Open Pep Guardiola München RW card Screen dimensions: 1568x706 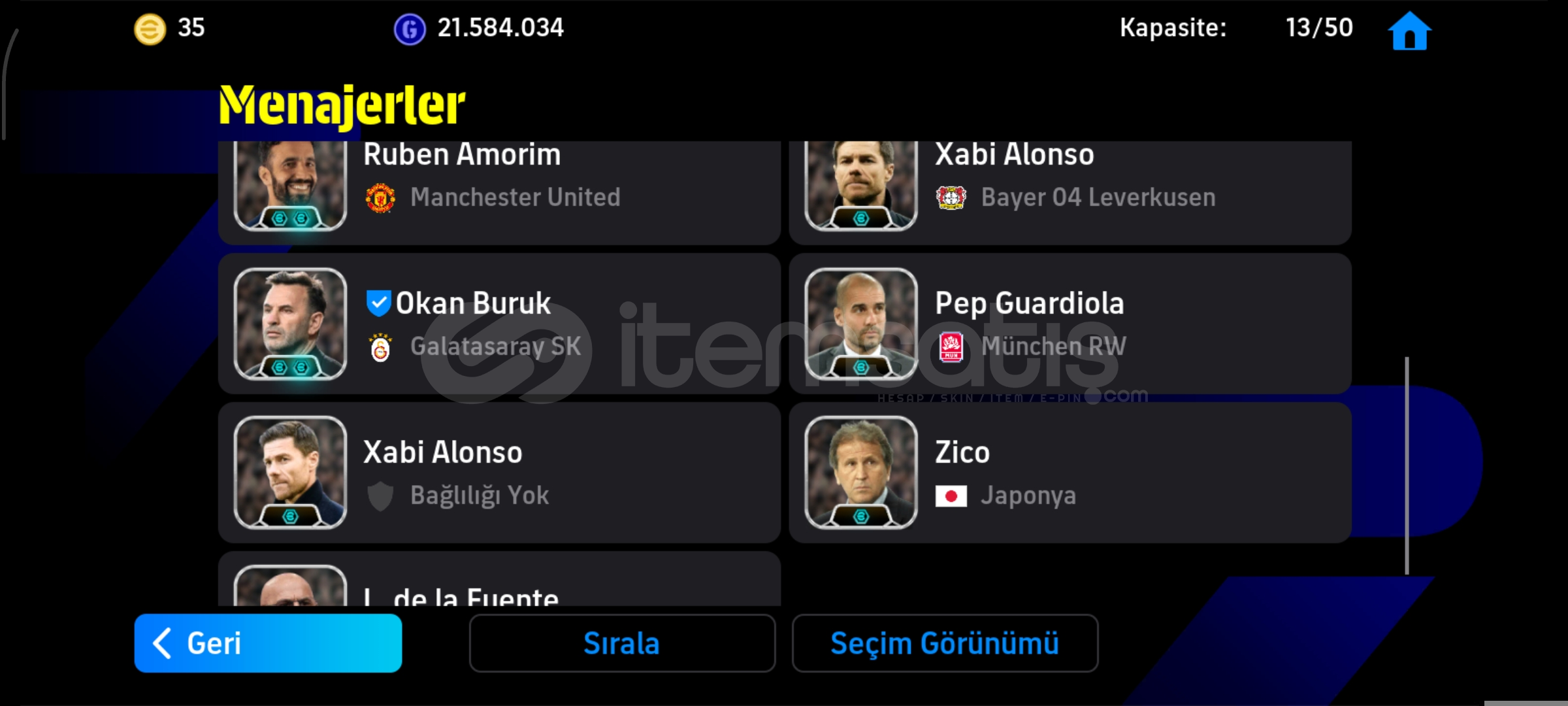coord(1070,324)
